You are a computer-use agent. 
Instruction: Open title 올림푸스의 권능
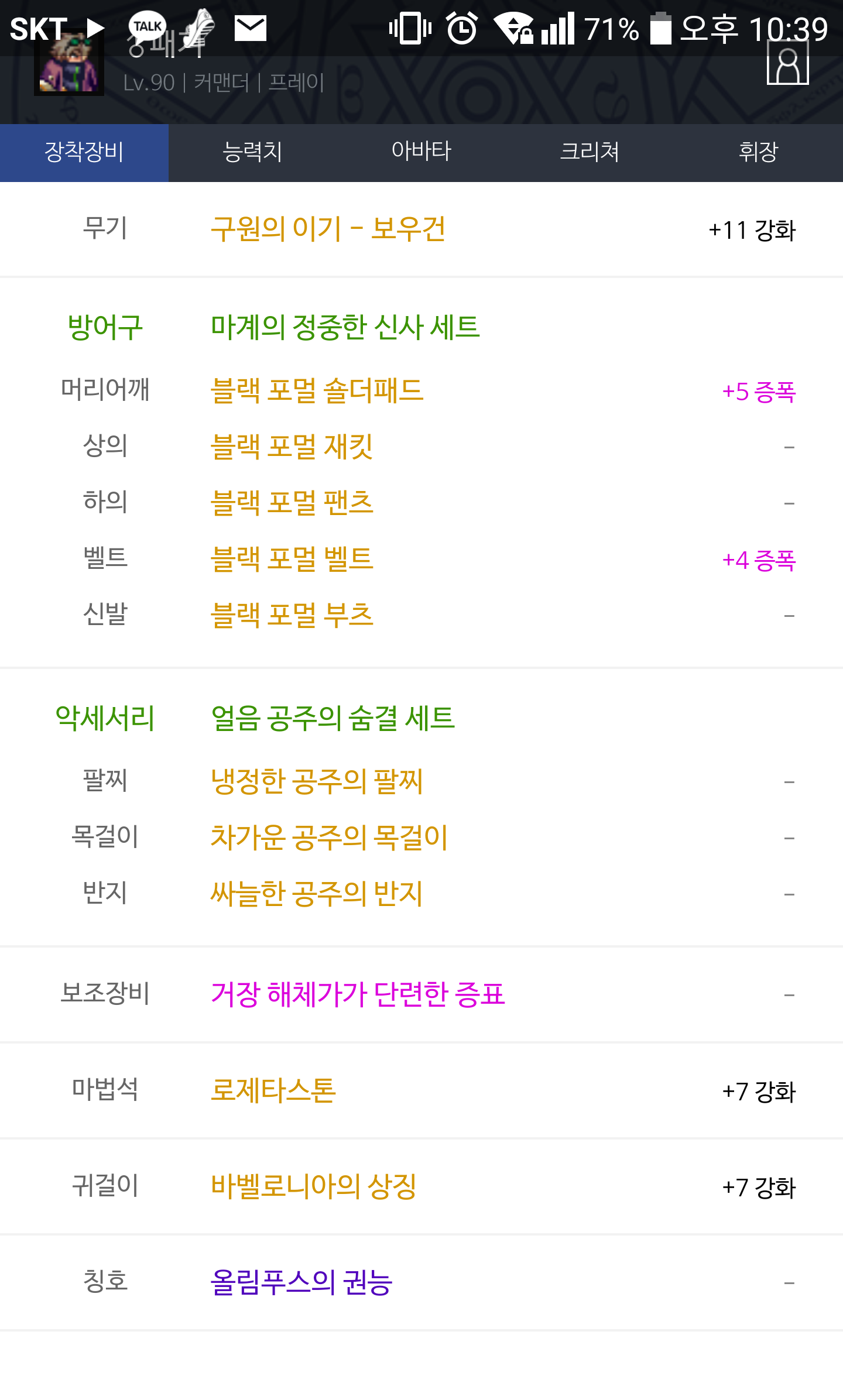click(301, 1282)
